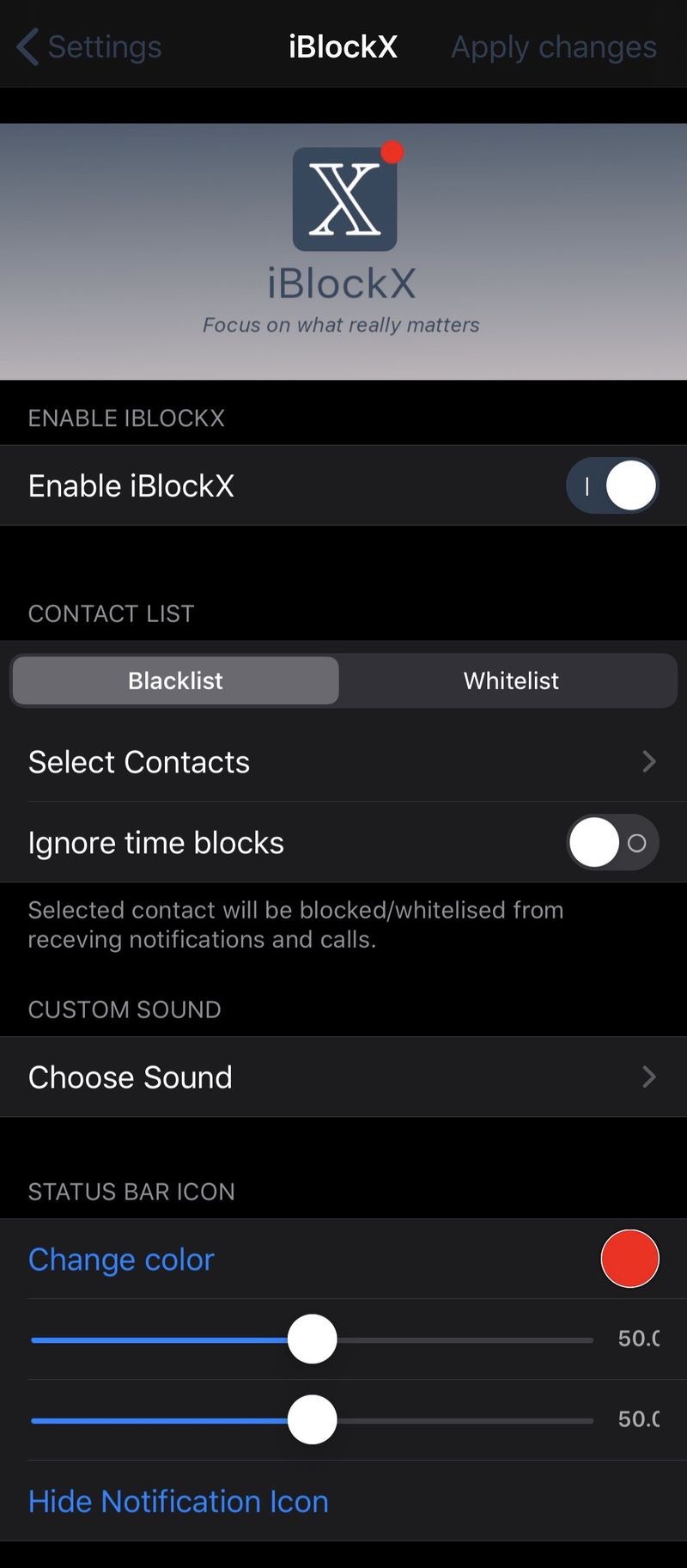Tap Apply changes in the top bar

tap(554, 46)
